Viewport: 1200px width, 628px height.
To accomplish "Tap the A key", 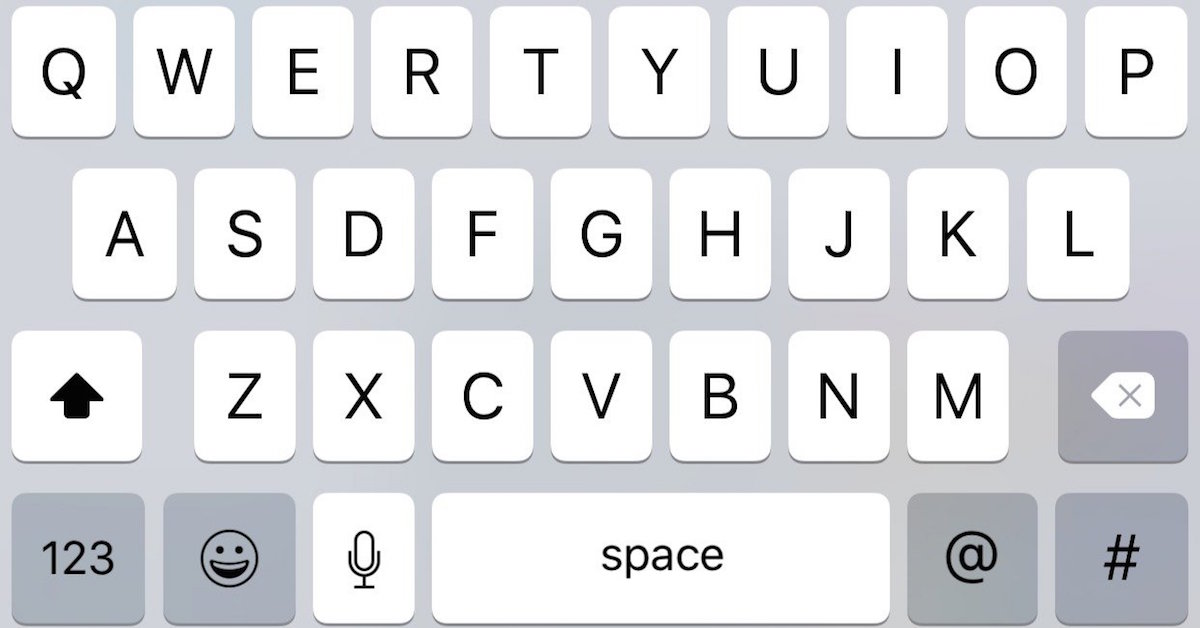I will [125, 234].
